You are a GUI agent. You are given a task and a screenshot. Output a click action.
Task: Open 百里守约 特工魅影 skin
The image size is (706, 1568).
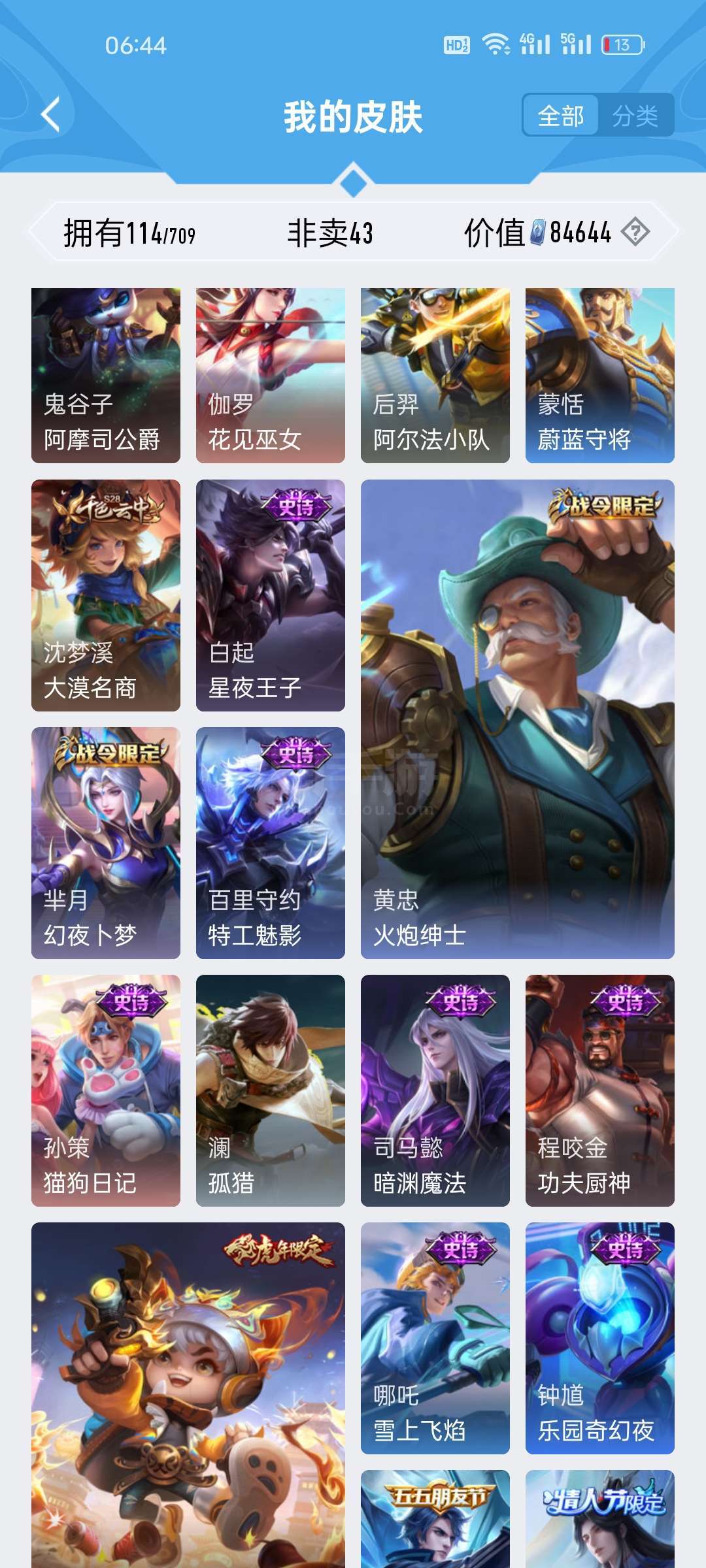pyautogui.click(x=271, y=843)
